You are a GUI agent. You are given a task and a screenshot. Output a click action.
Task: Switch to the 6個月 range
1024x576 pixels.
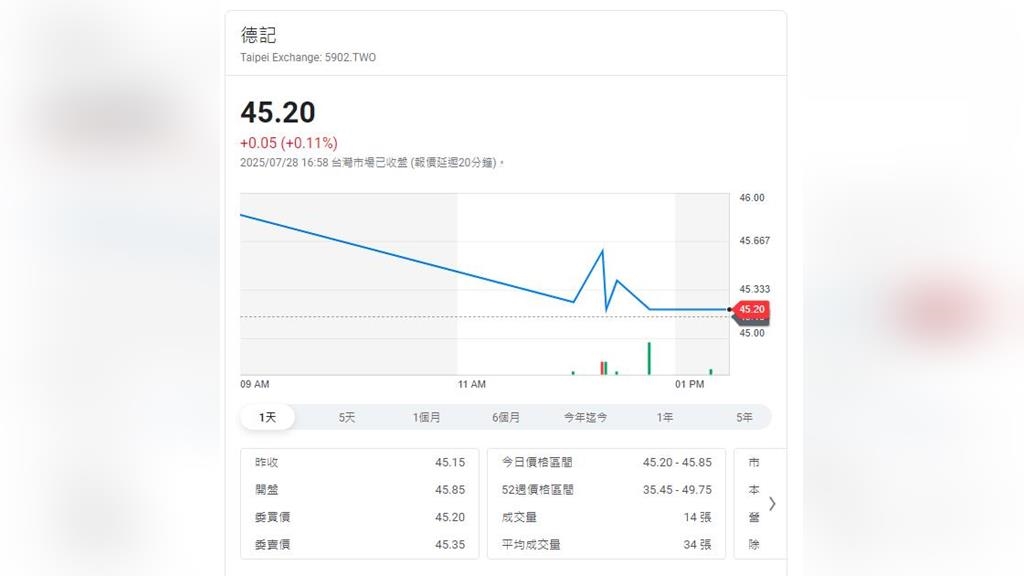pos(506,417)
